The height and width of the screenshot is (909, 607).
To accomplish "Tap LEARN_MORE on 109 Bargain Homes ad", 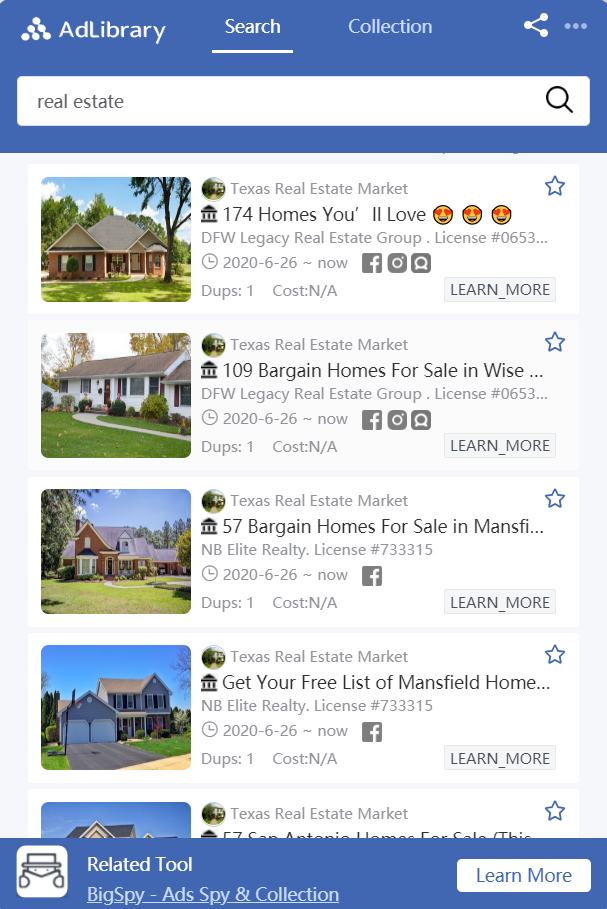I will tap(499, 446).
